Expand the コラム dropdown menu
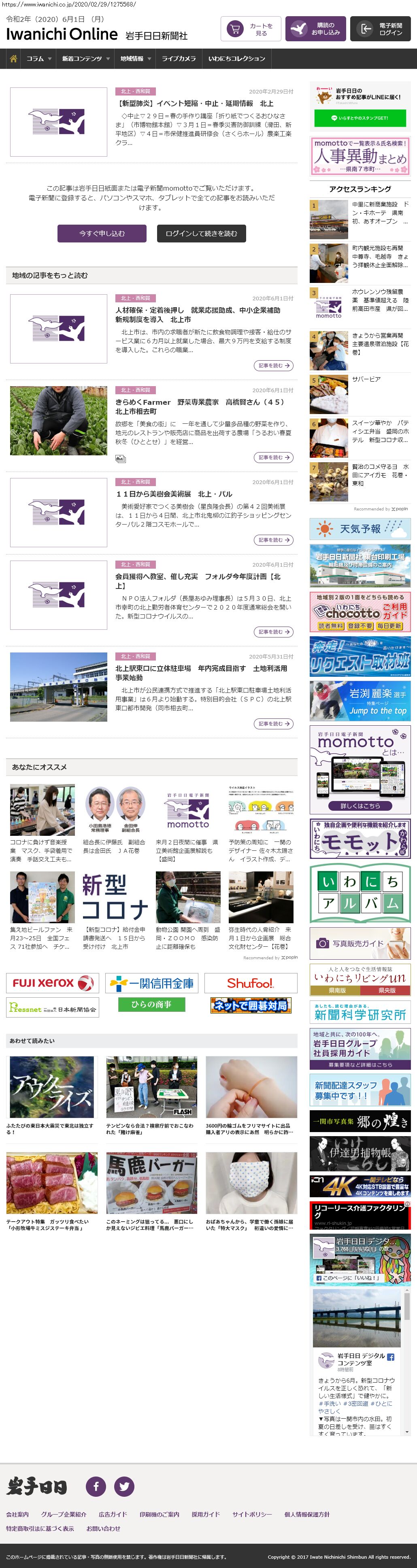The image size is (417, 1568). [x=39, y=59]
